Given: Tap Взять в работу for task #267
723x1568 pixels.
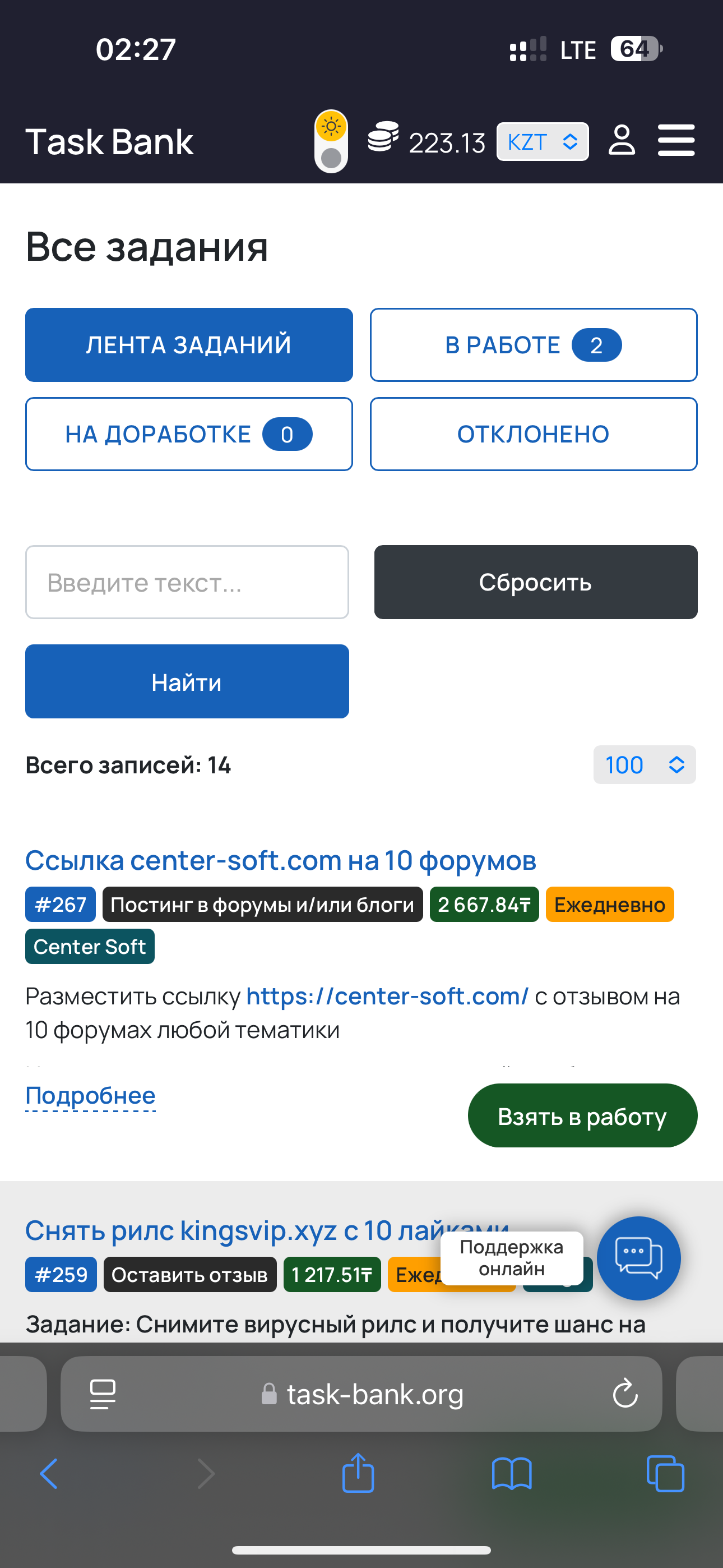Looking at the screenshot, I should point(582,1116).
